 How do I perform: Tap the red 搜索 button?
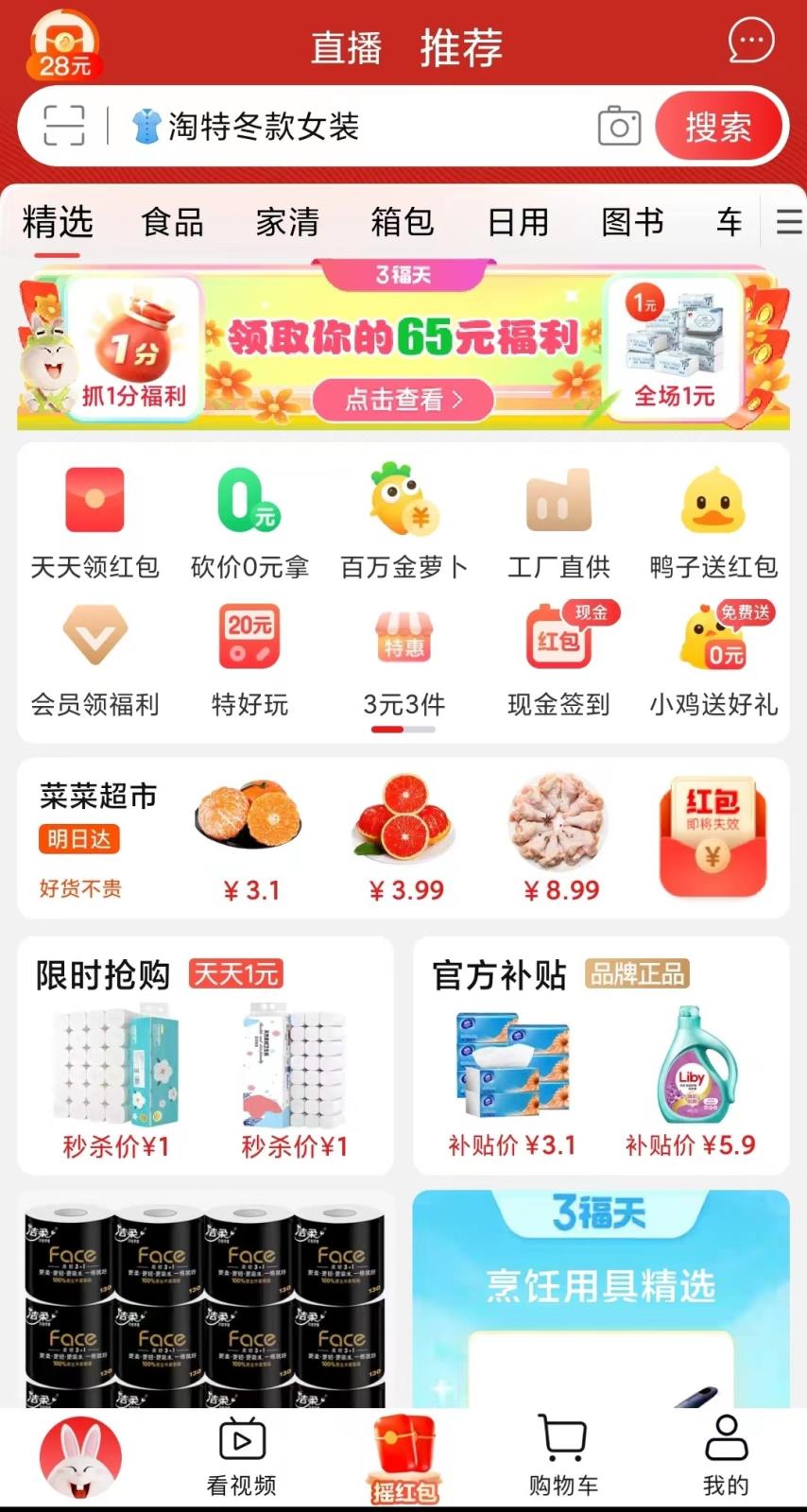(718, 127)
